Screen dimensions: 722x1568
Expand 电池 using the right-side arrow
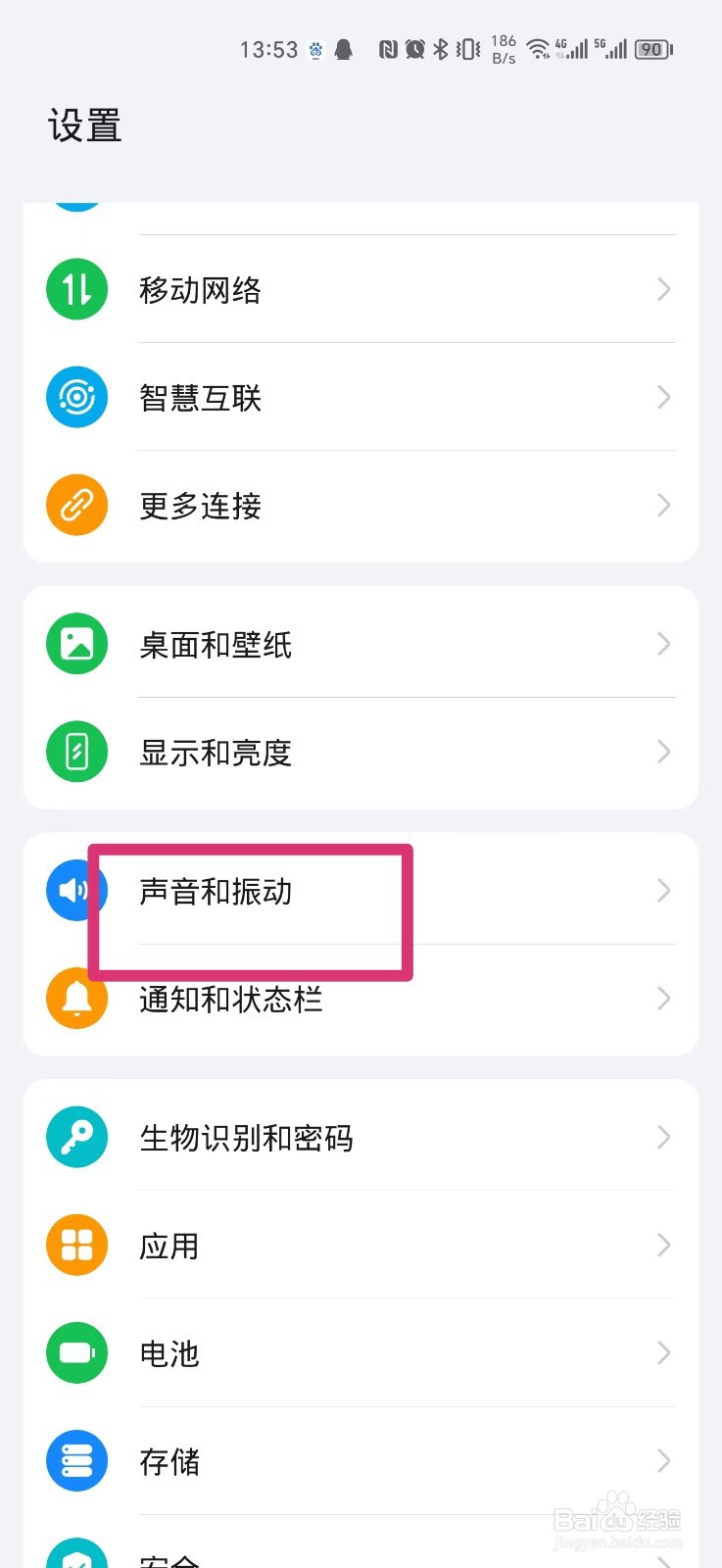[x=664, y=1353]
